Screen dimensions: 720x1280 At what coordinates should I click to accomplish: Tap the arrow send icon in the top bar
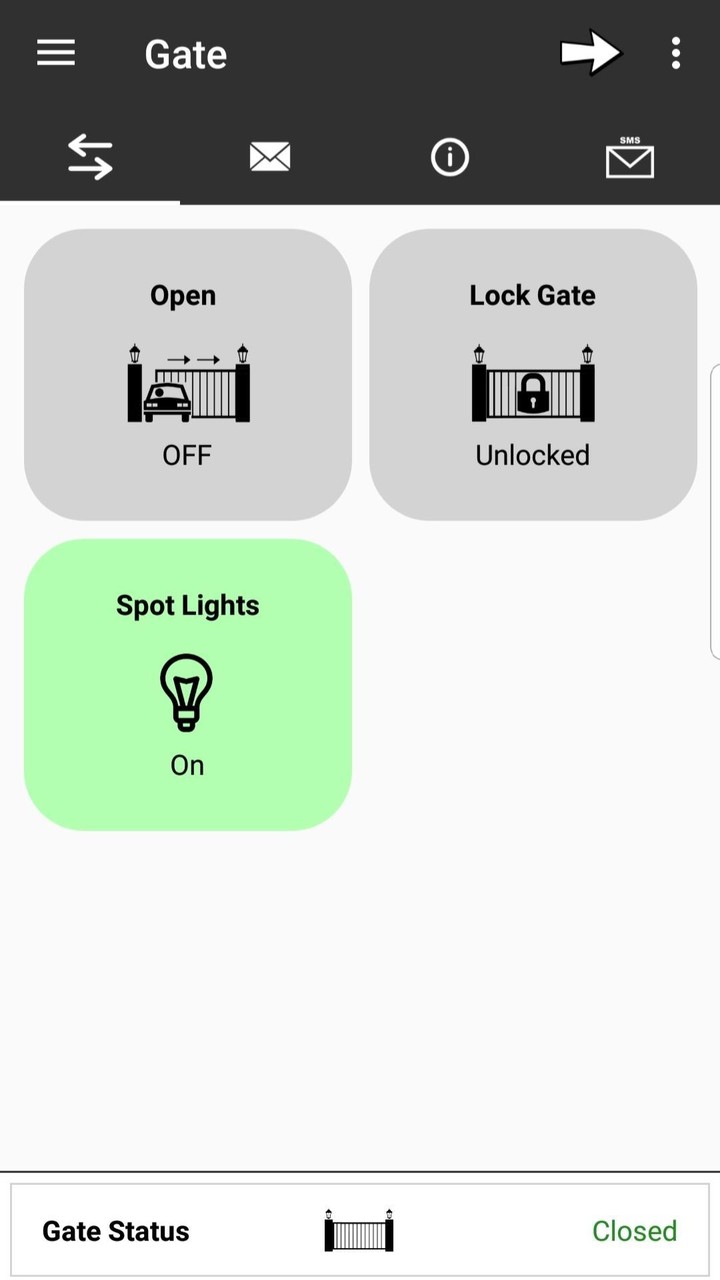click(x=591, y=53)
